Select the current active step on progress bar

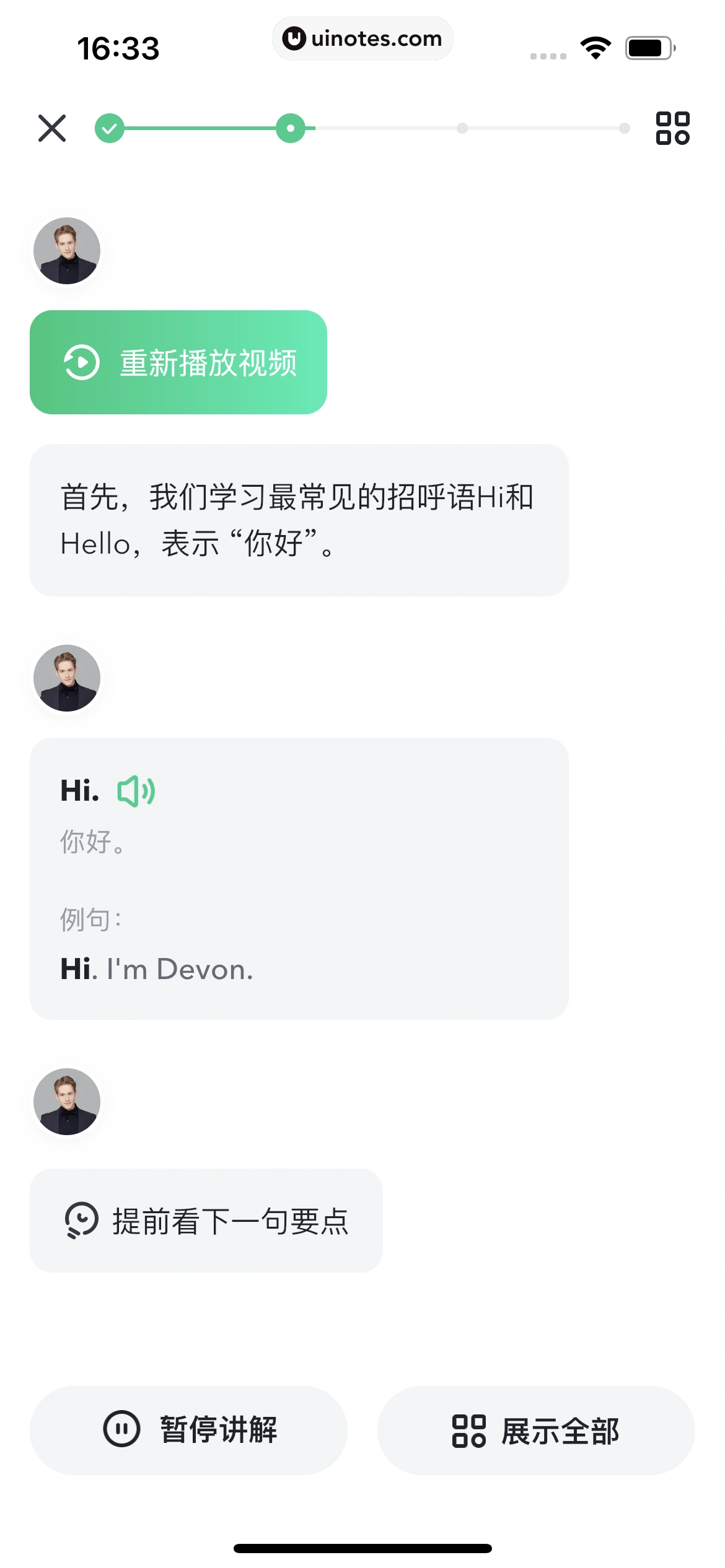[290, 129]
